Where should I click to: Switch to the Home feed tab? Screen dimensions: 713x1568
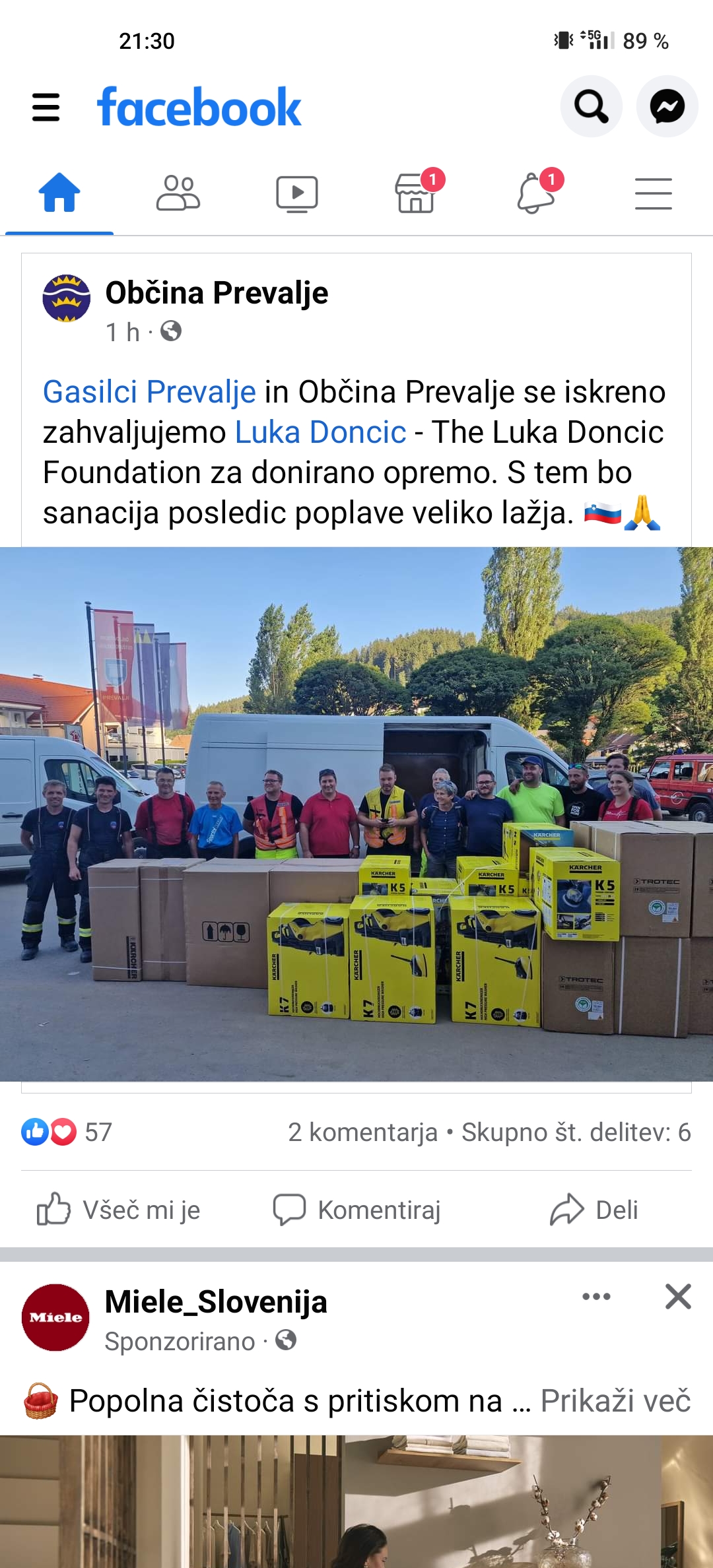click(59, 193)
